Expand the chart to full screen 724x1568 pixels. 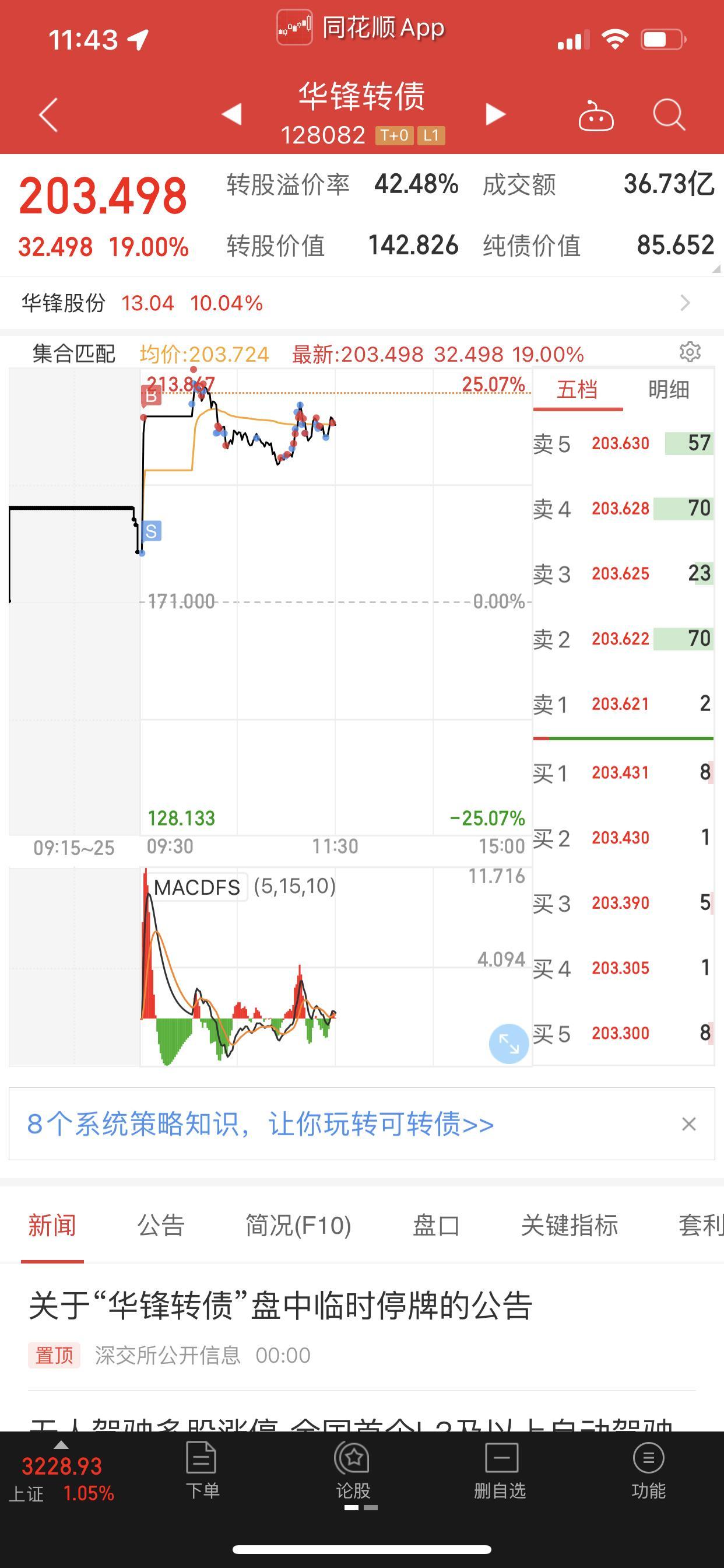(x=509, y=1044)
